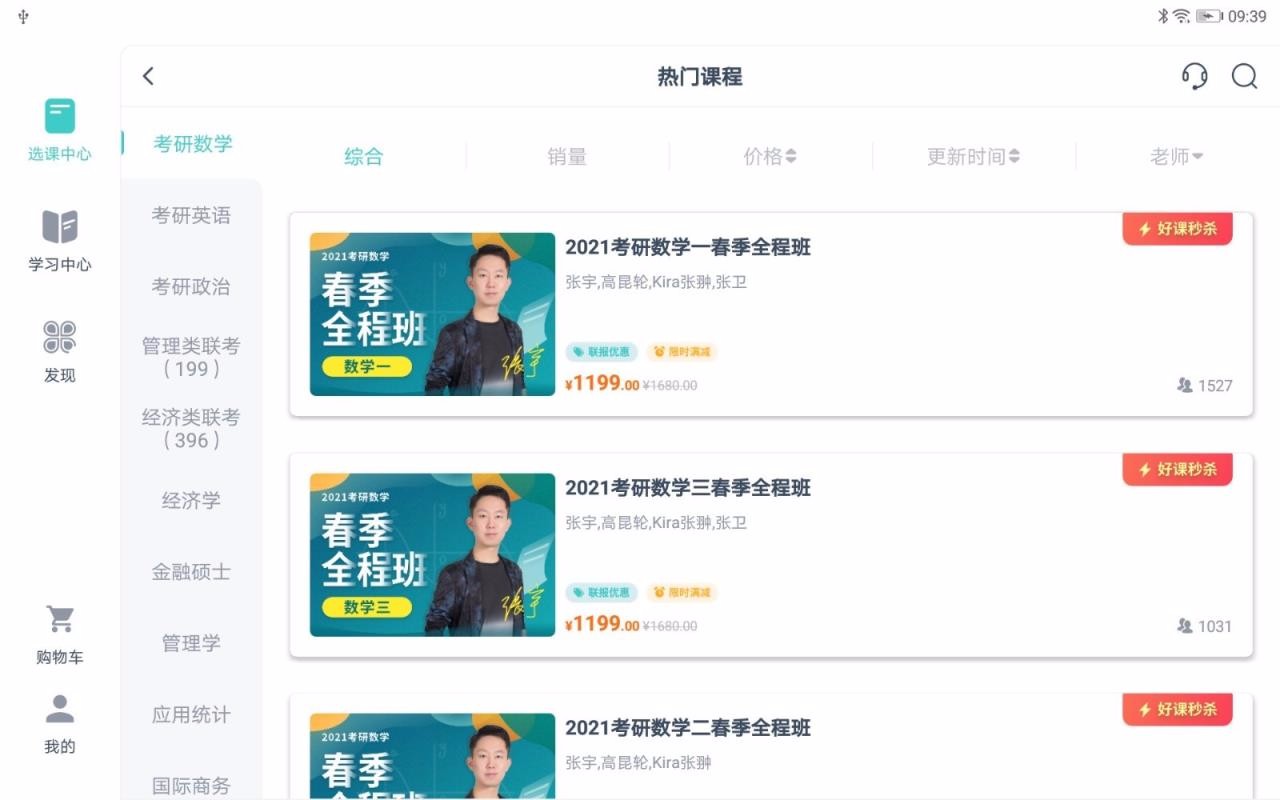Go to 我的 profile page

[60, 723]
